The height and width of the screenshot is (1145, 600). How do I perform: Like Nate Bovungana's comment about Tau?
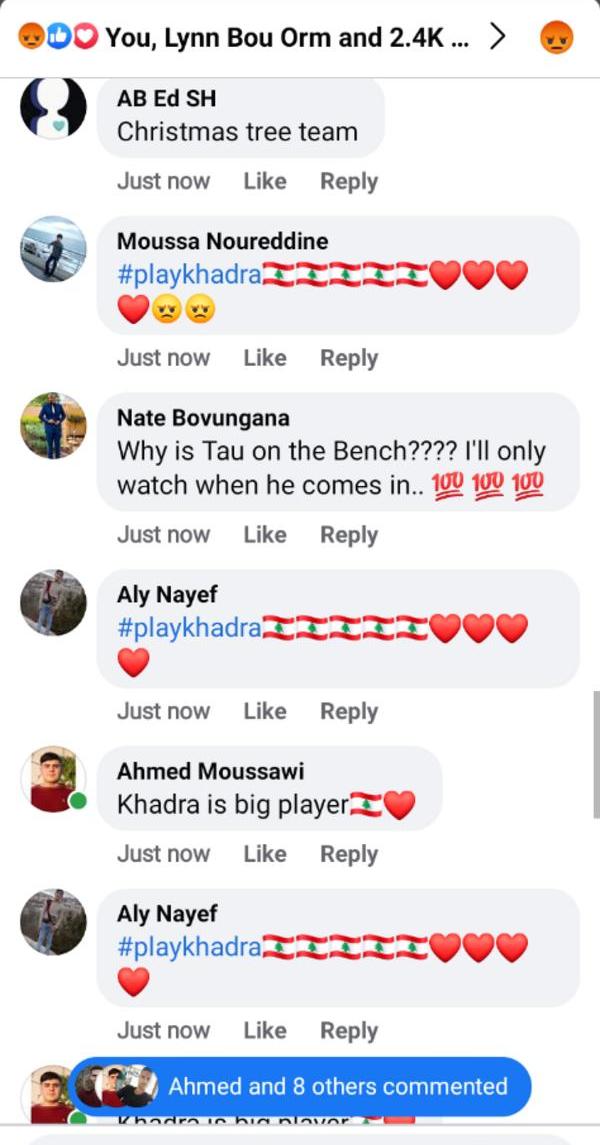tap(265, 535)
